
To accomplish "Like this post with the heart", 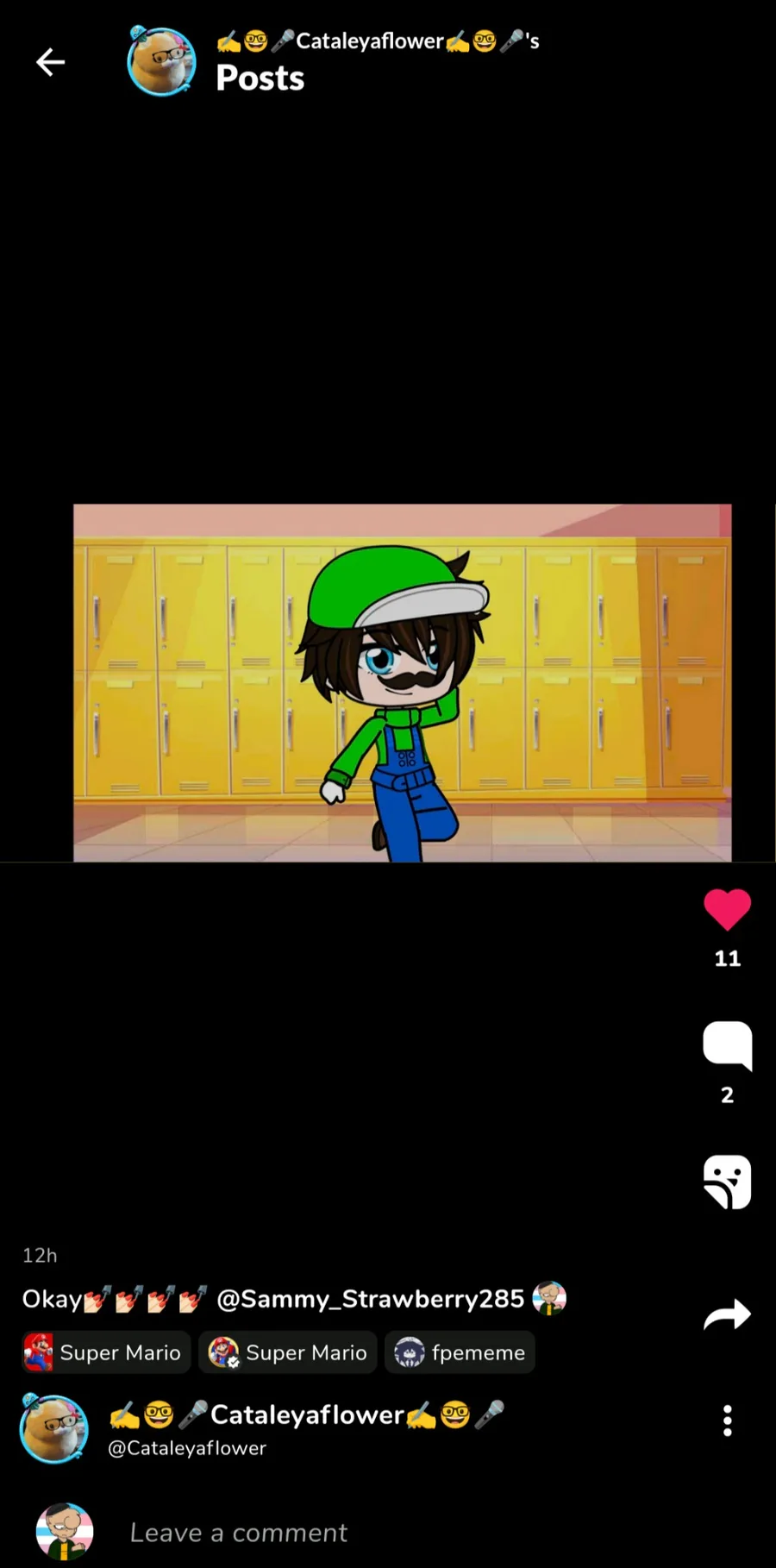I will click(x=727, y=910).
